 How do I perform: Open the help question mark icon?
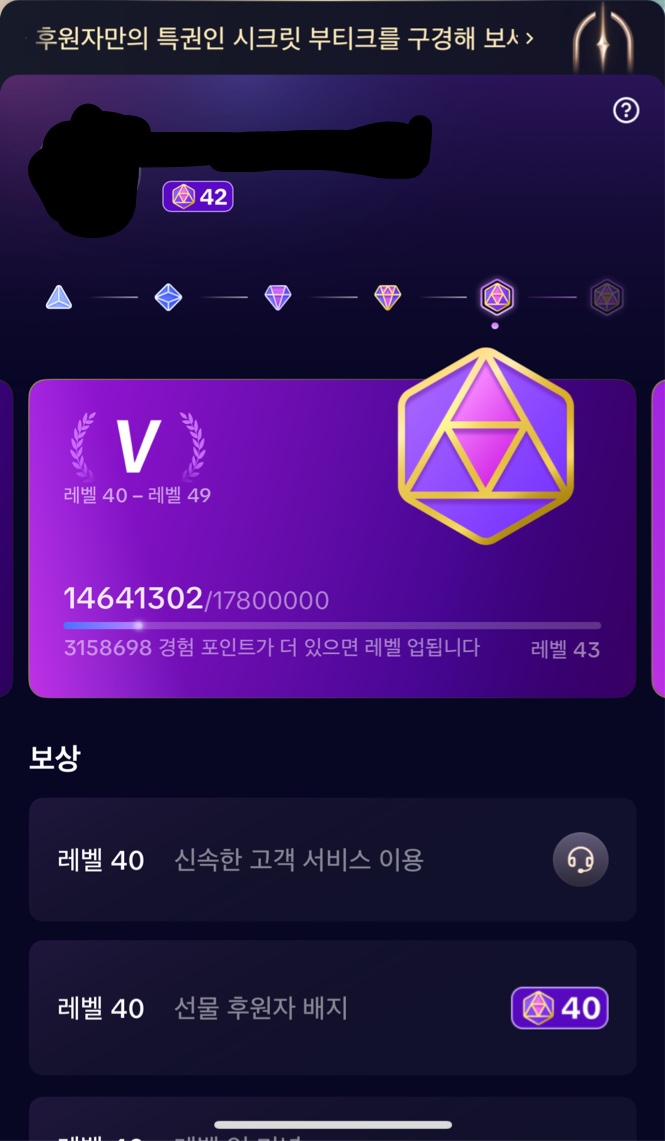625,111
